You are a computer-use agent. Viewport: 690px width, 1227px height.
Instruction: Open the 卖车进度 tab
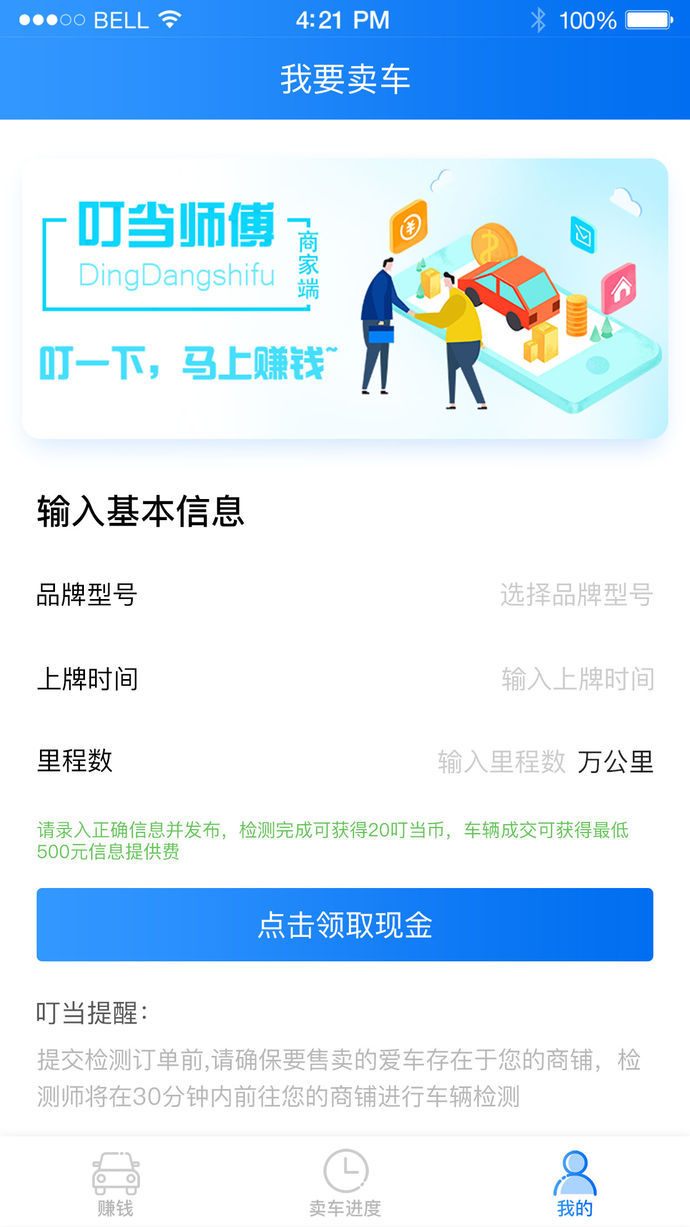click(345, 1184)
